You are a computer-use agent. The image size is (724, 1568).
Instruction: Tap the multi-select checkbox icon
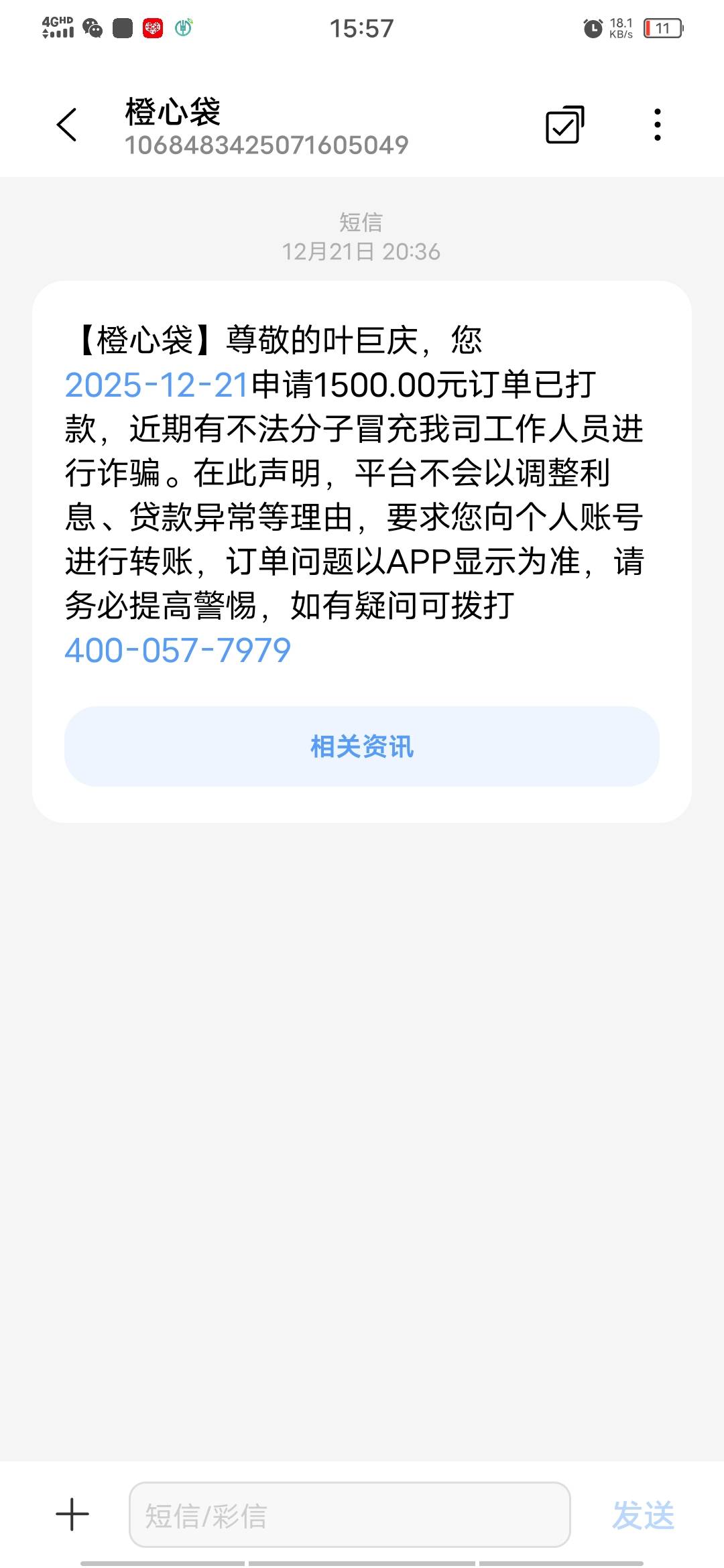(x=565, y=125)
